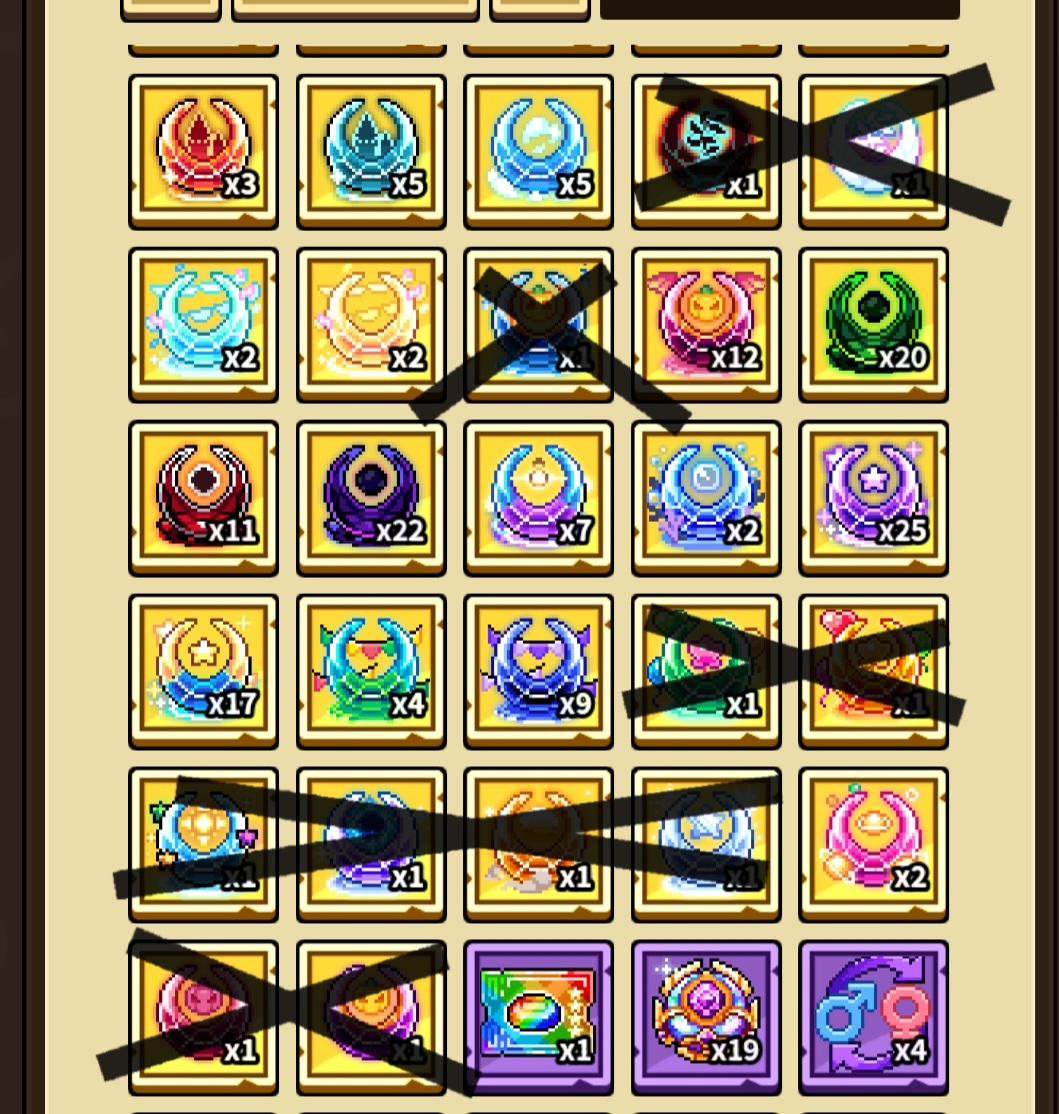Select the dark purple orb x22
1059x1114 pixels.
(x=371, y=498)
